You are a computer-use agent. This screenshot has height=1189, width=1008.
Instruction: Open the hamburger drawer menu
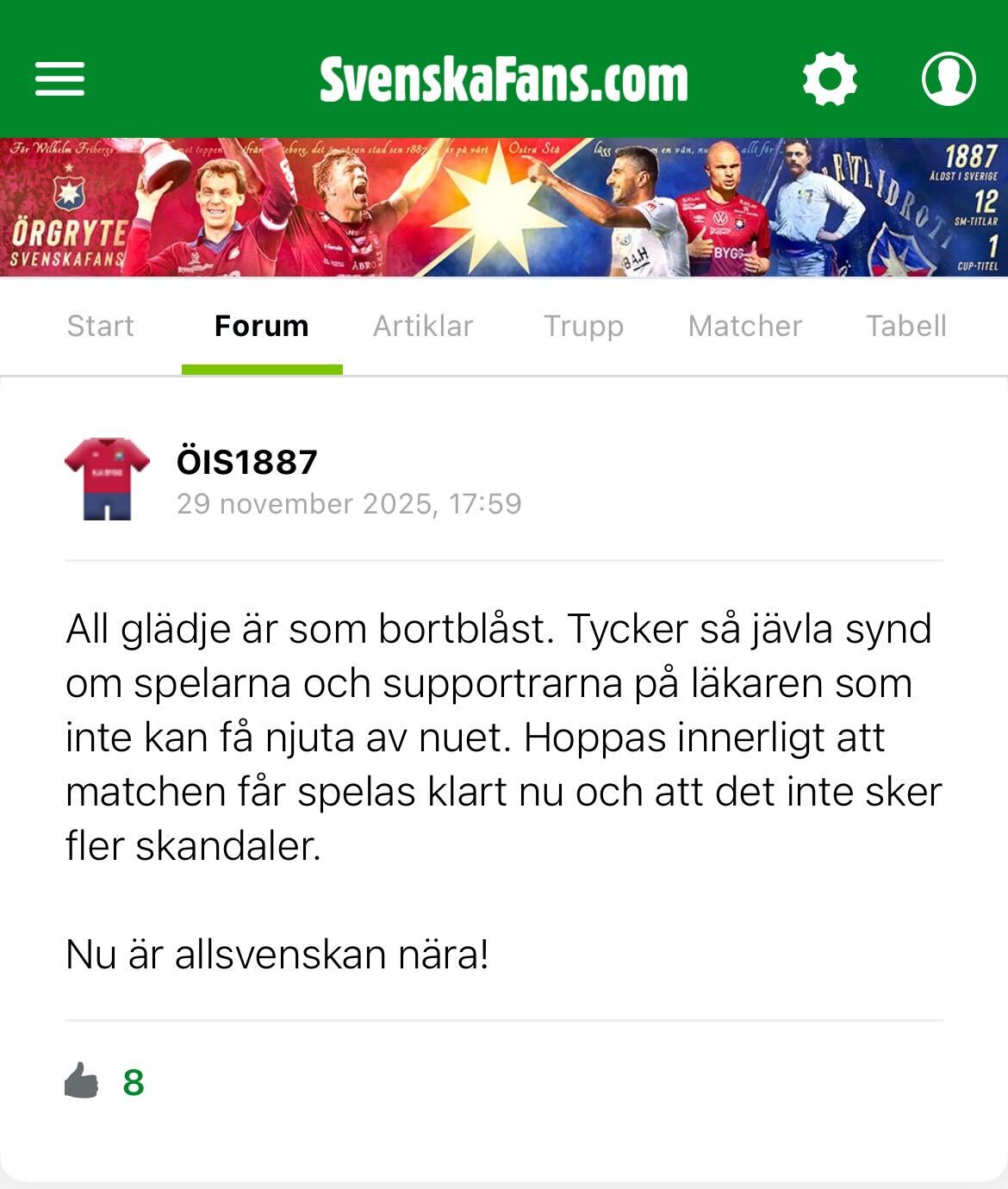59,78
